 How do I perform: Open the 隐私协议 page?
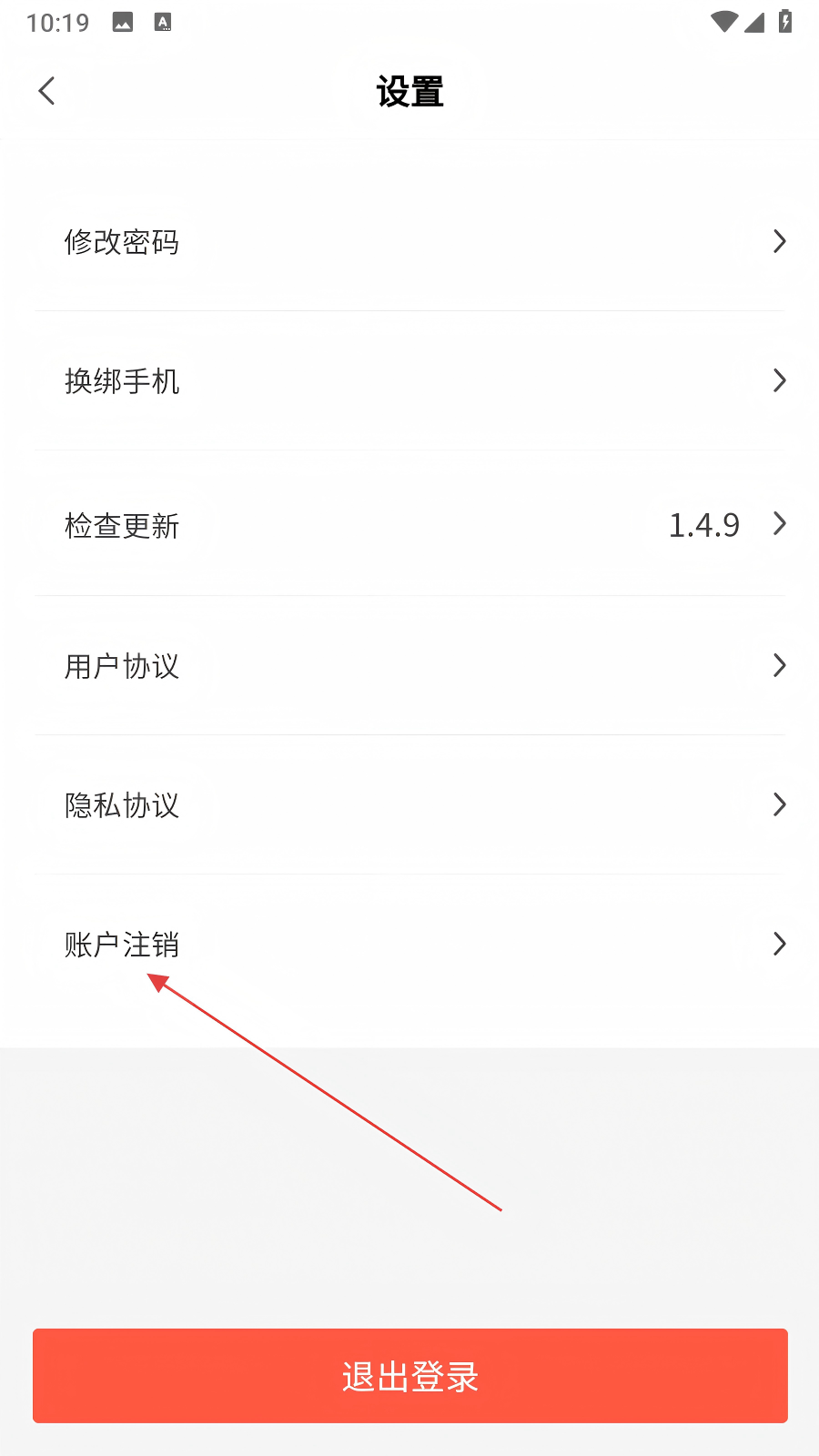tap(409, 804)
